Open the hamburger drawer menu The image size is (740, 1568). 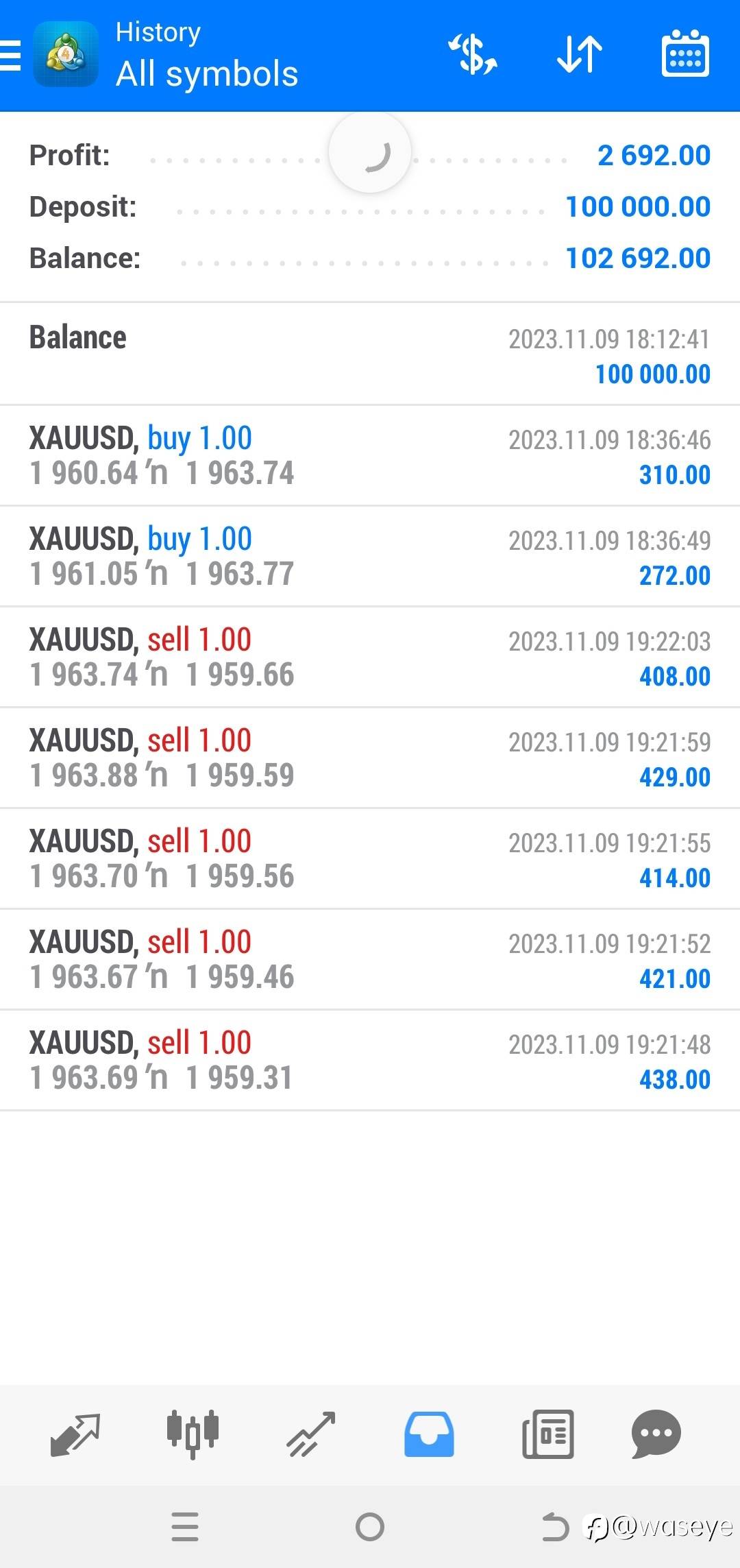point(11,55)
